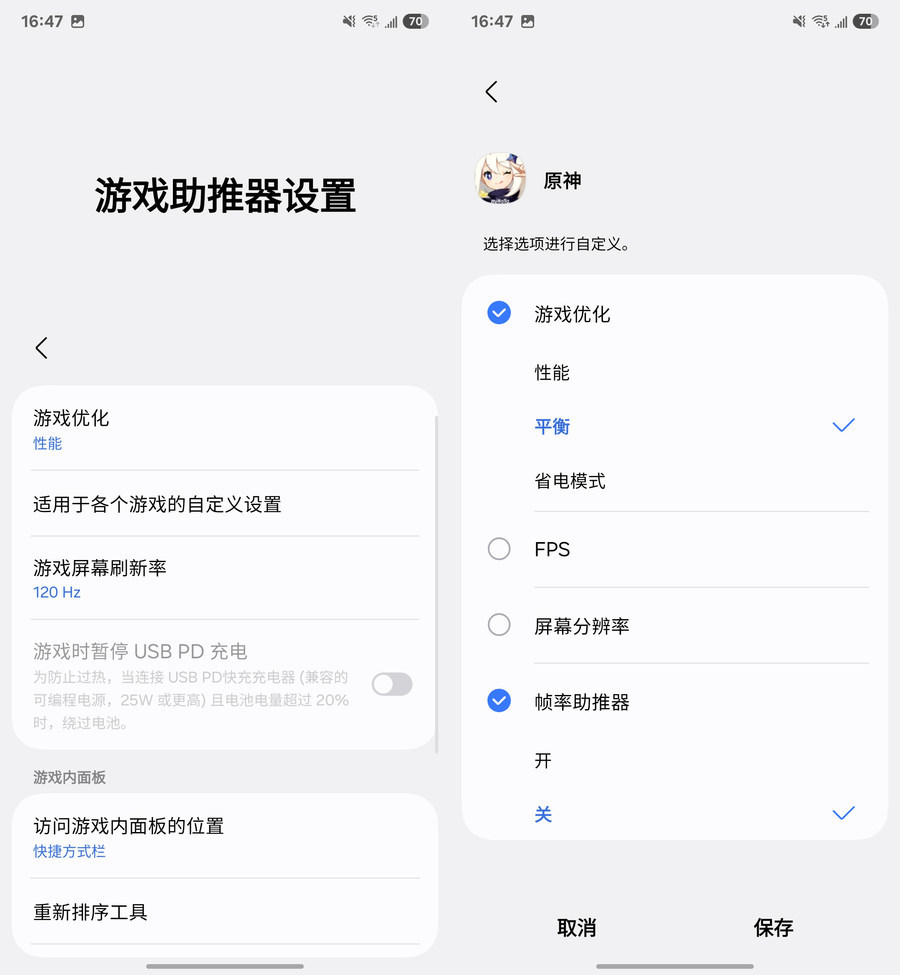Uncheck the 帧率助推器 checkbox

tap(499, 701)
